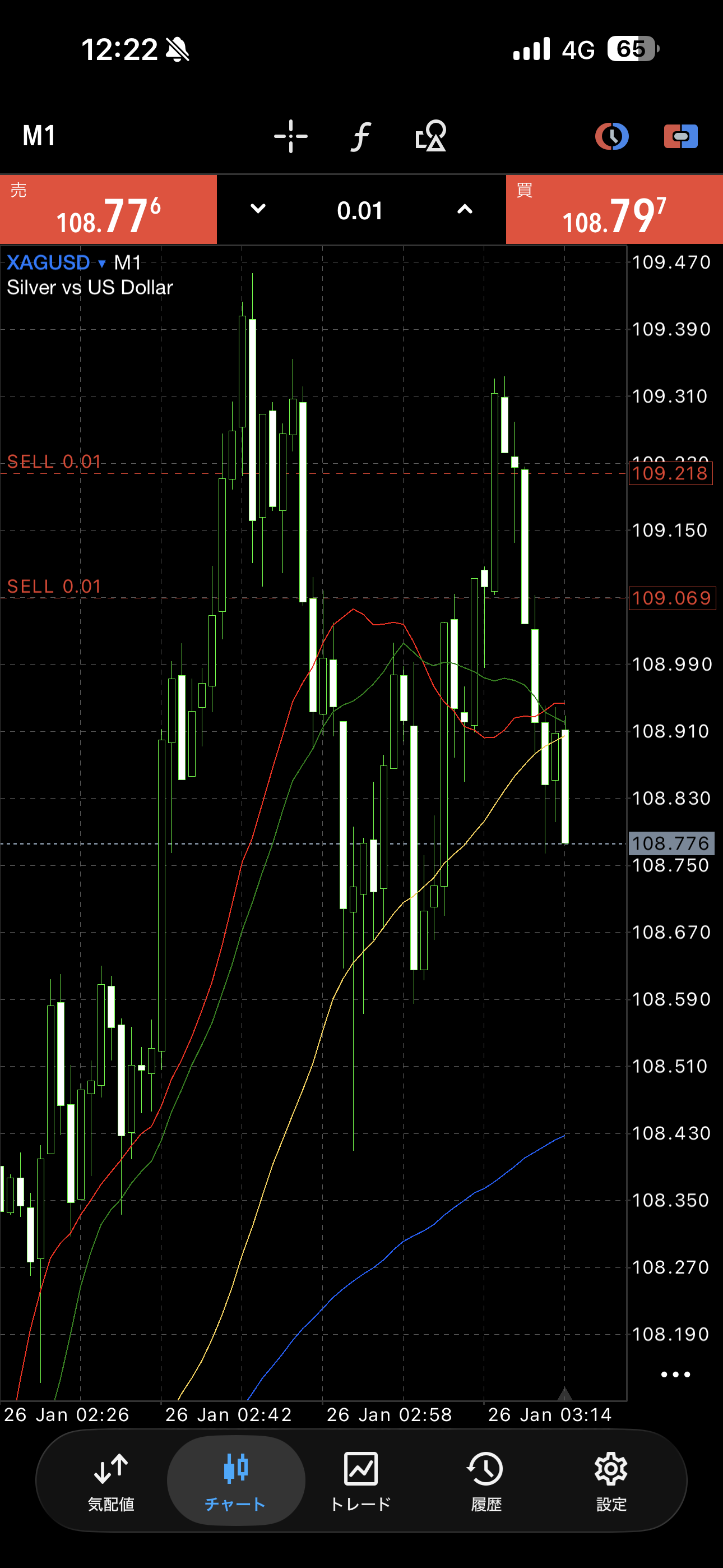The height and width of the screenshot is (1568, 723).
Task: Buy at 108.797
Action: pyautogui.click(x=614, y=210)
